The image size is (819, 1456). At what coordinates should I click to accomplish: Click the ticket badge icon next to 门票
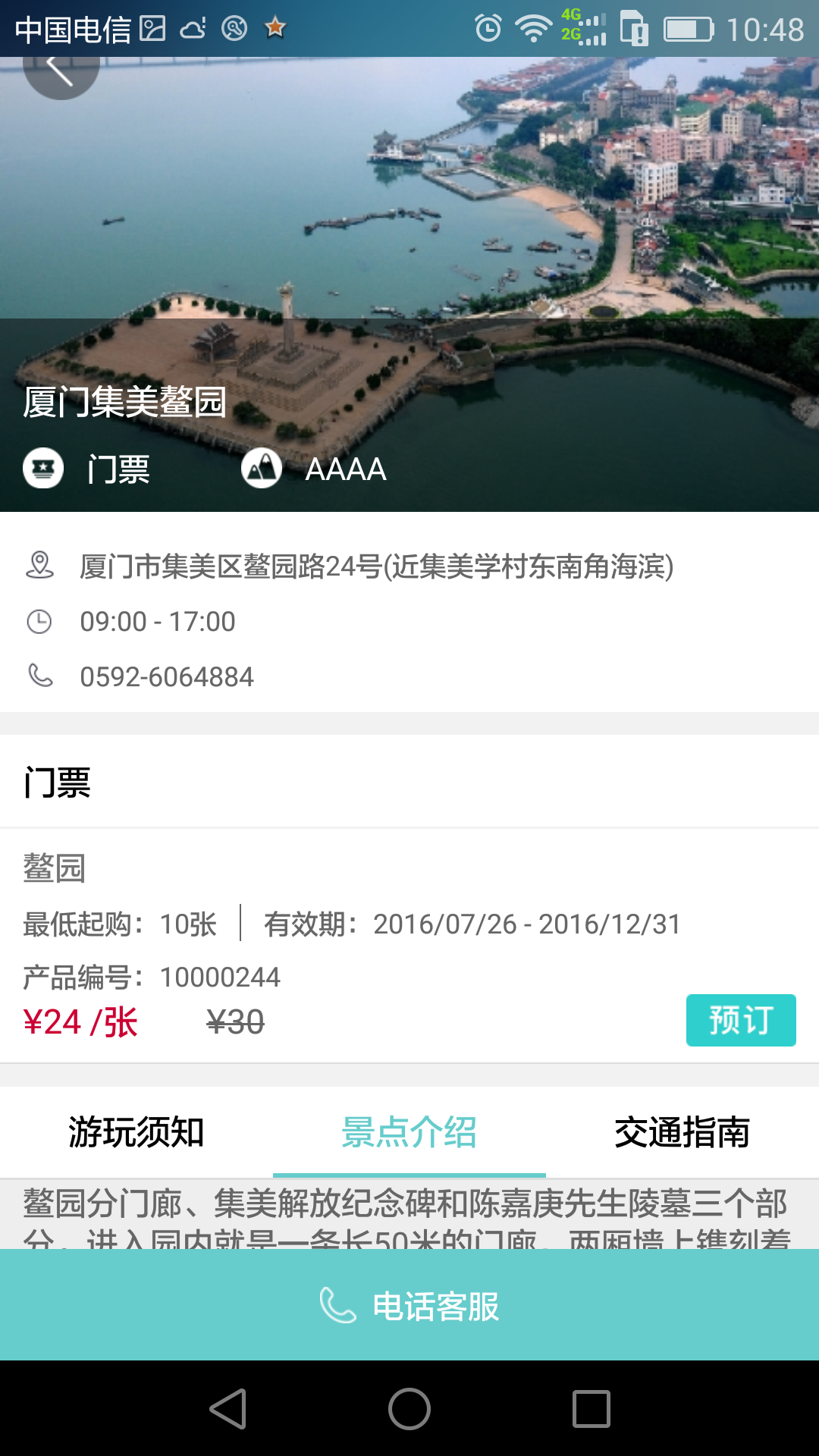tap(43, 469)
